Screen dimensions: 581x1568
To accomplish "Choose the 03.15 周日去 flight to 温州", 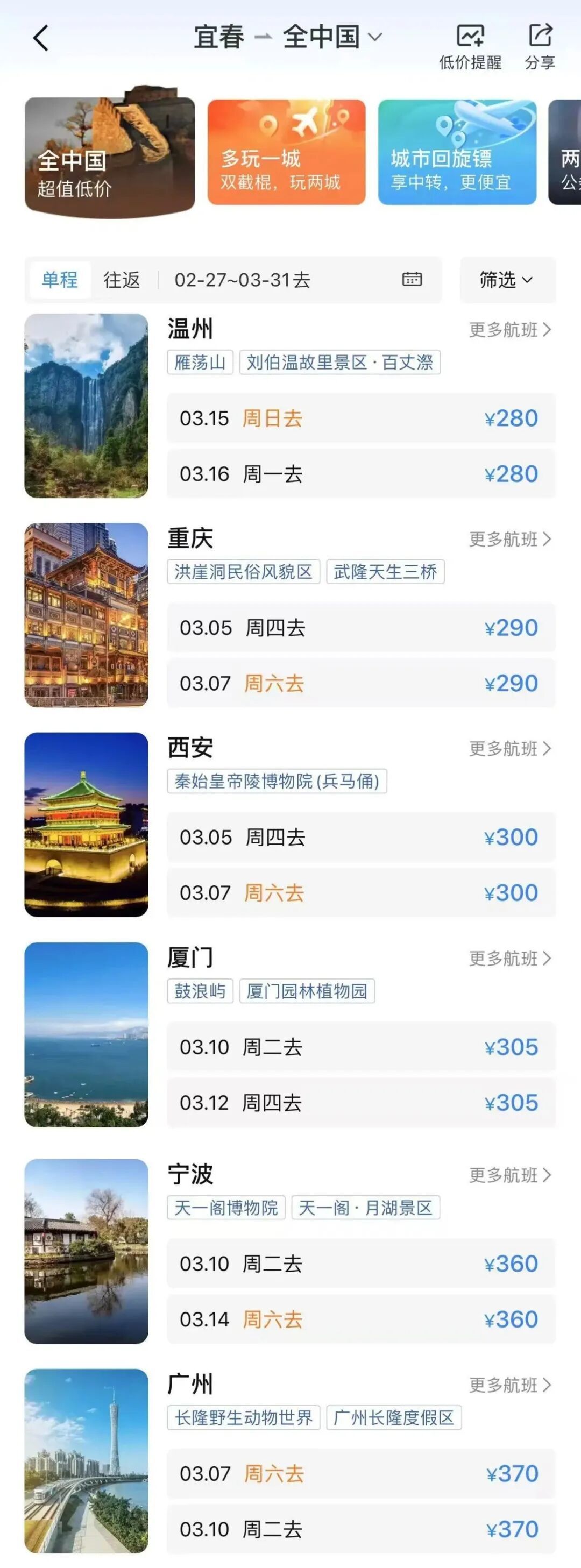I will click(360, 418).
